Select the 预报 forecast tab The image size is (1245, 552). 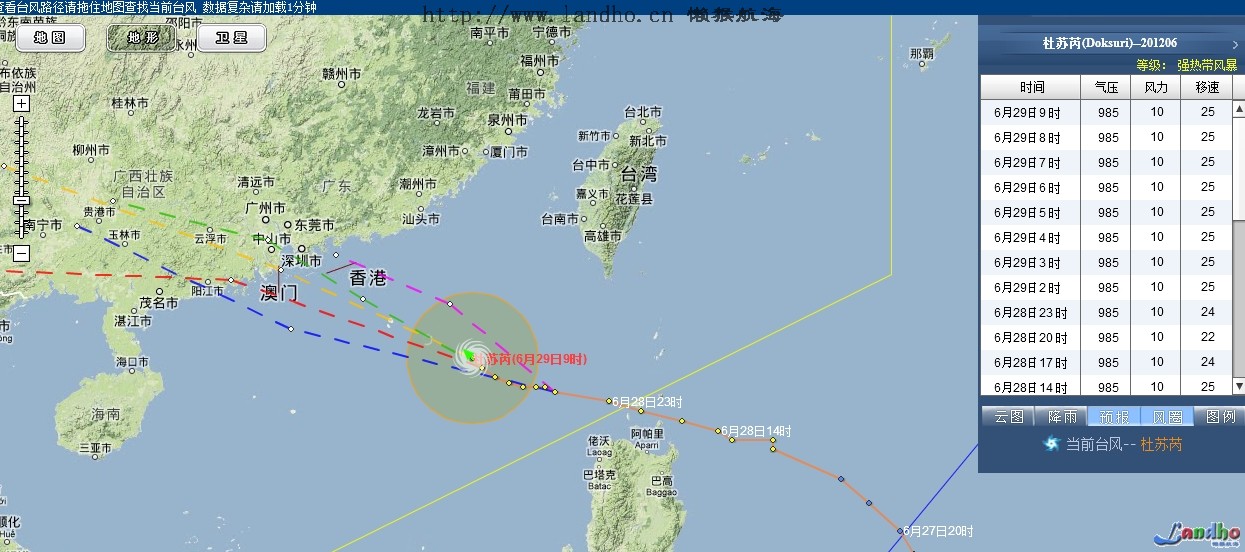[x=1113, y=417]
